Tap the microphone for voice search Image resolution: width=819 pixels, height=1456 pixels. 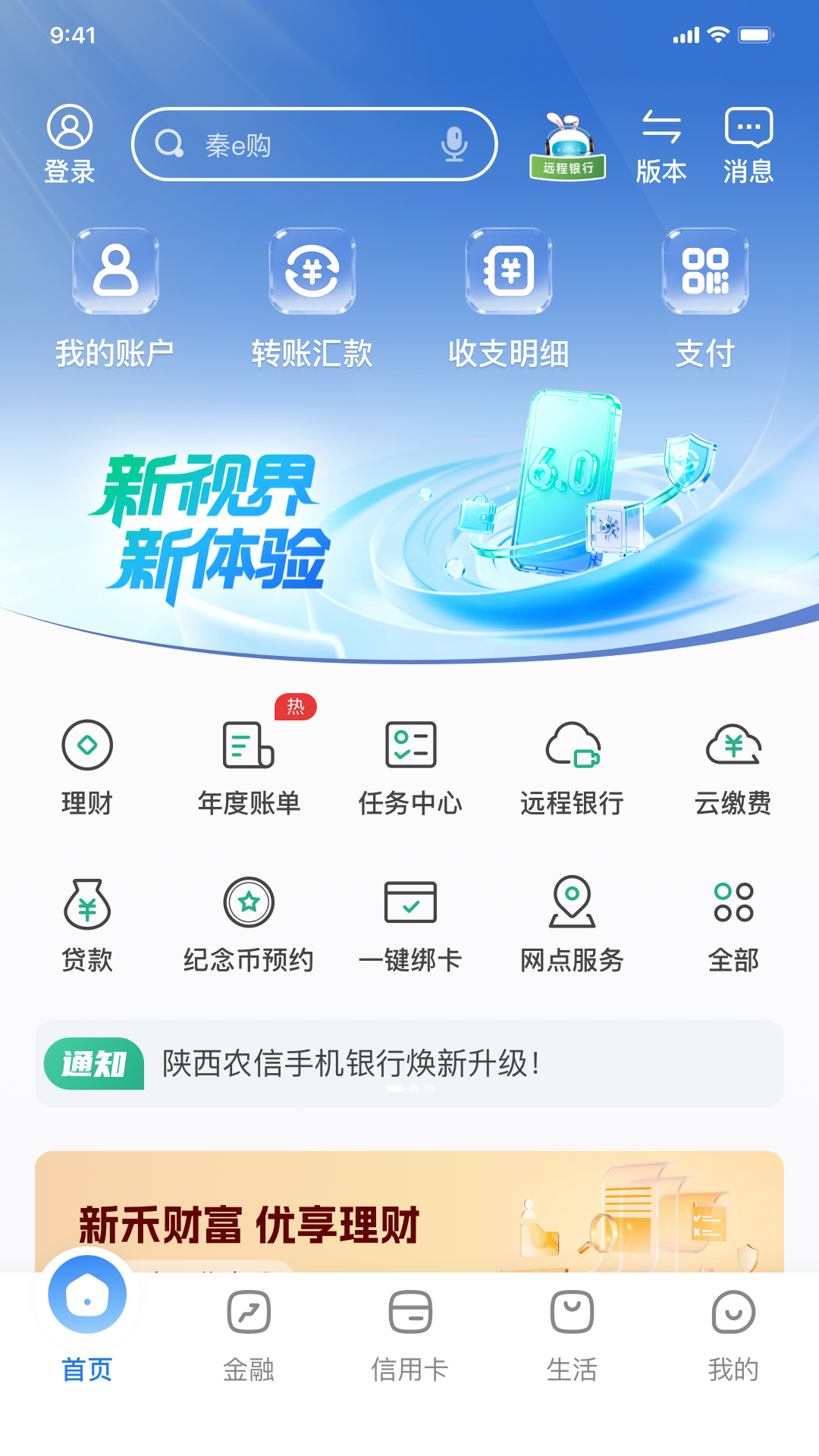454,143
